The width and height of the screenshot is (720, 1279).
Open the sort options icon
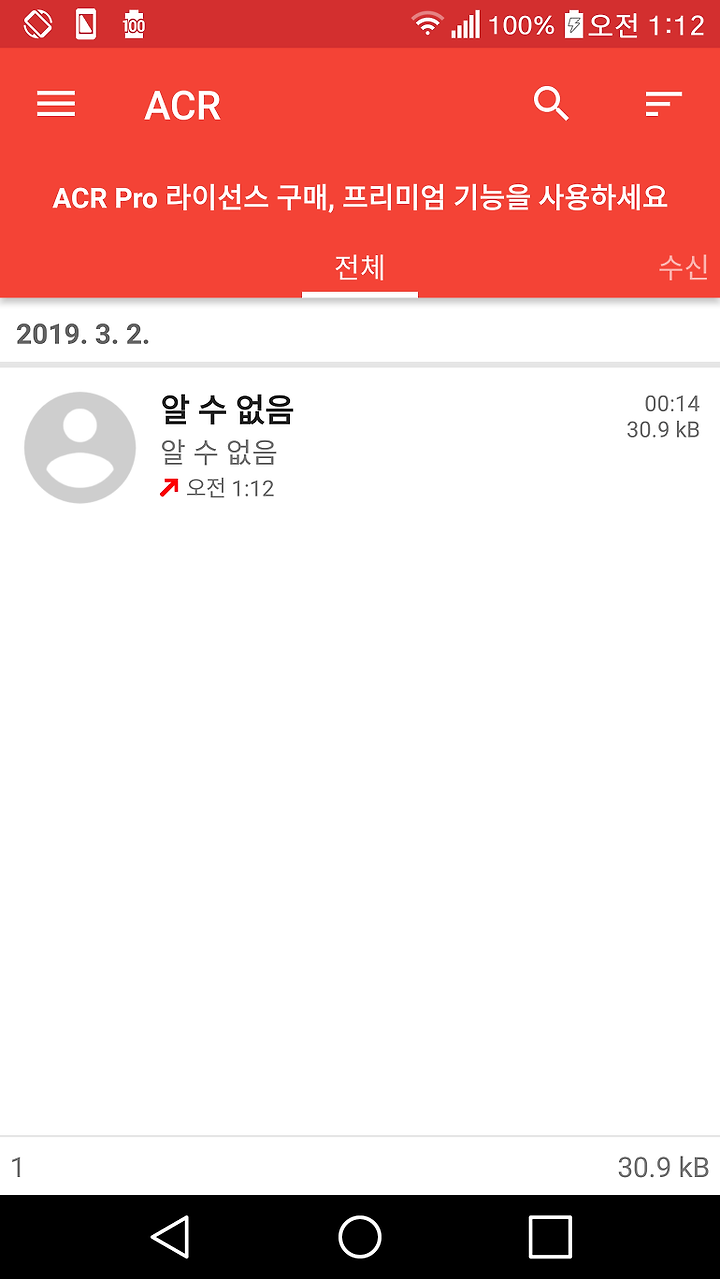point(663,104)
